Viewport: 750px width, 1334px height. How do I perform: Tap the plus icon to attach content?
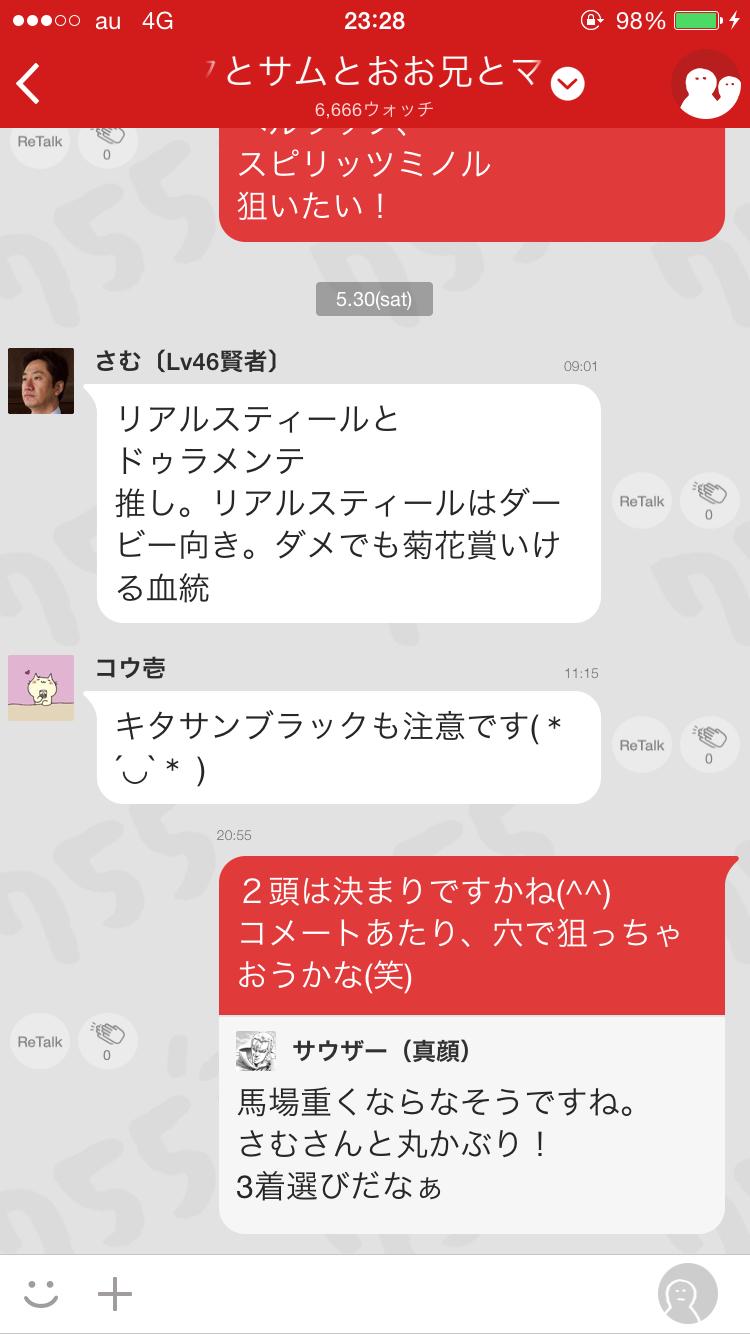115,1292
